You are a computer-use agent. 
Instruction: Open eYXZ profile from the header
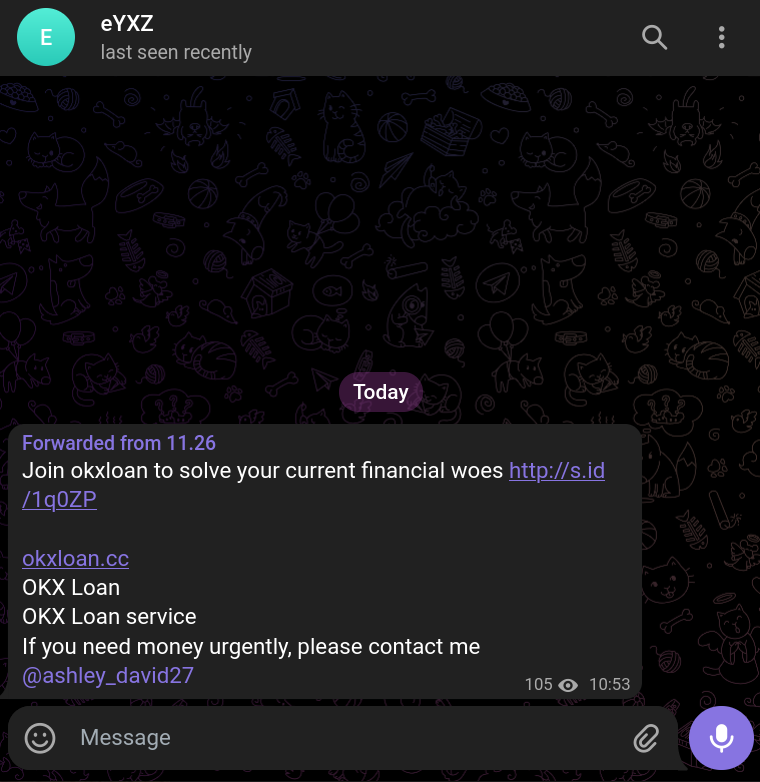(176, 38)
